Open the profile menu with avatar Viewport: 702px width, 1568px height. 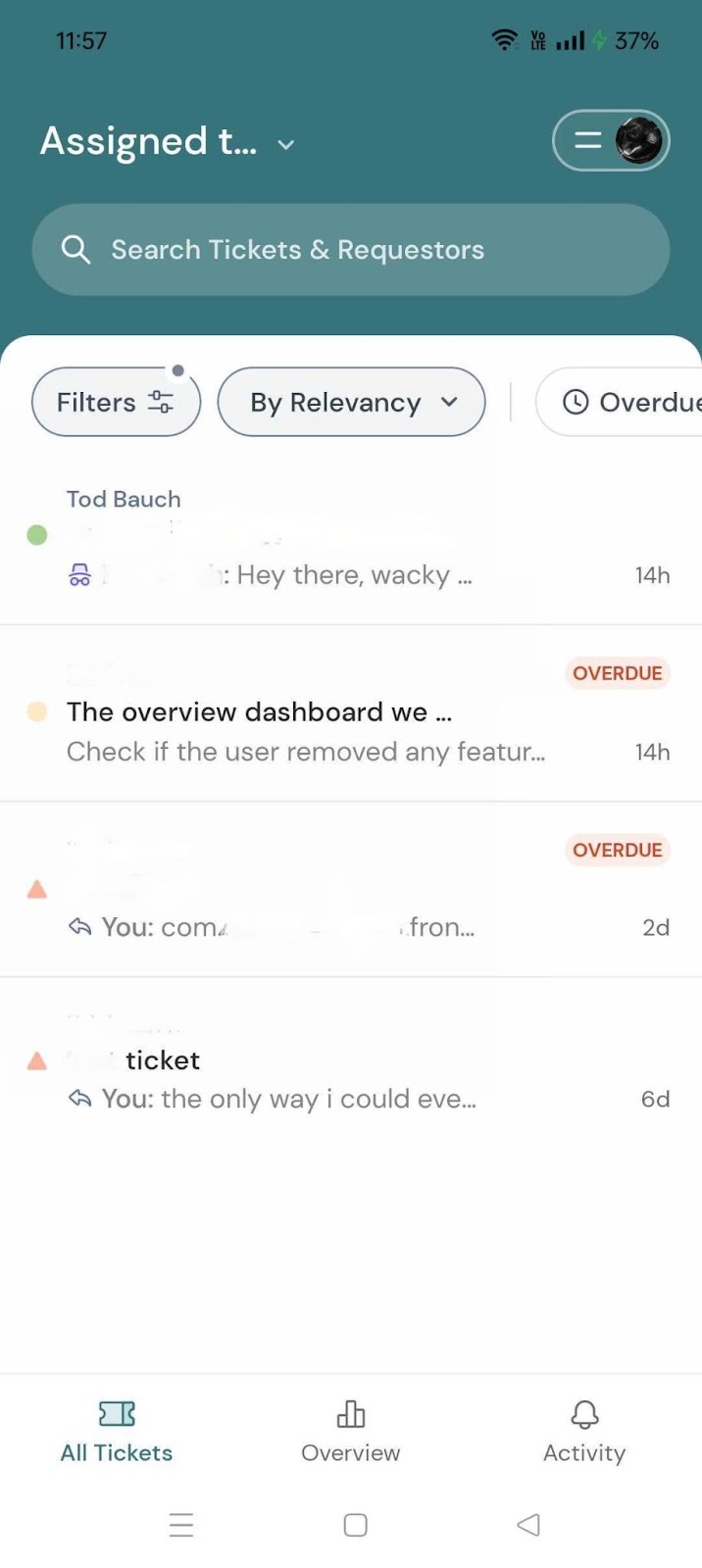coord(611,141)
